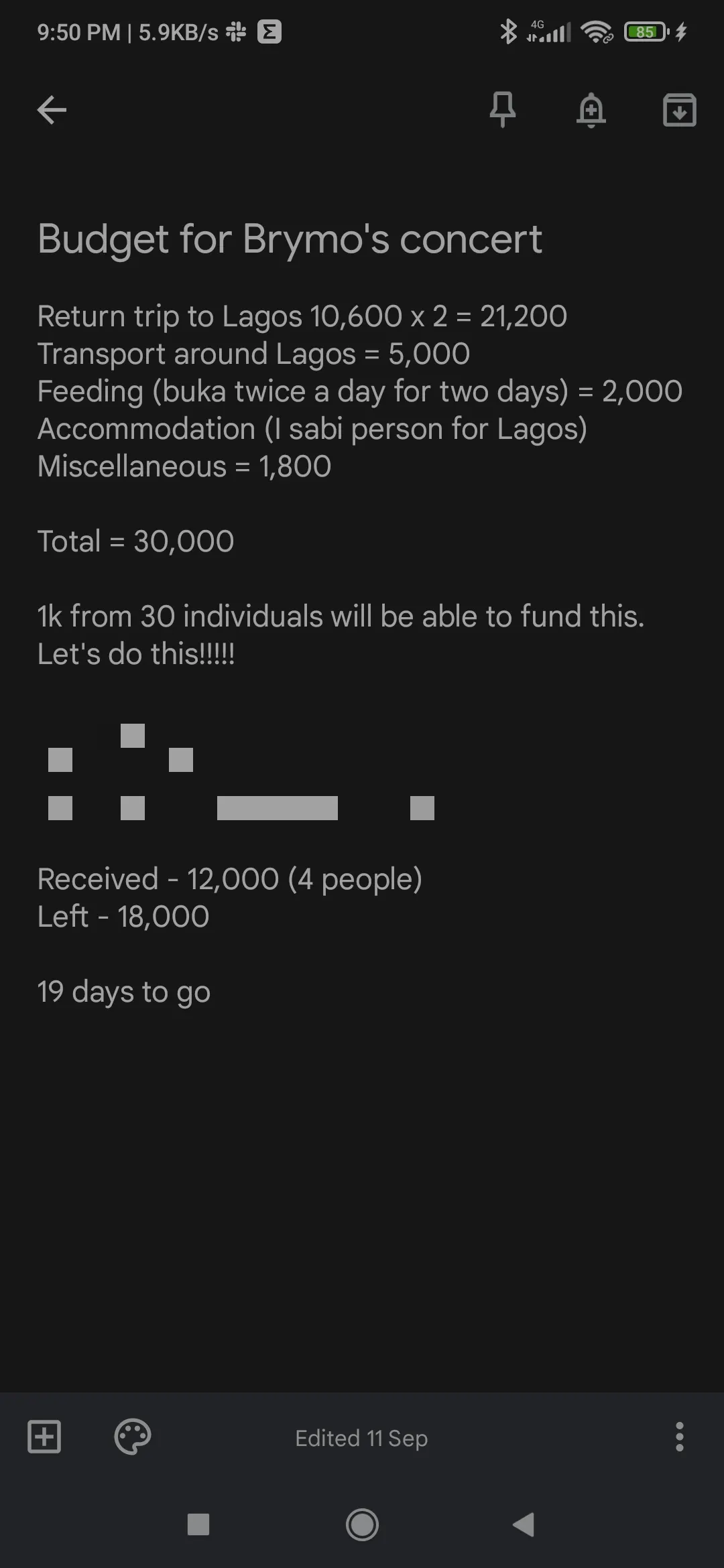Image resolution: width=724 pixels, height=1568 pixels.
Task: Pin this note
Action: tap(503, 110)
